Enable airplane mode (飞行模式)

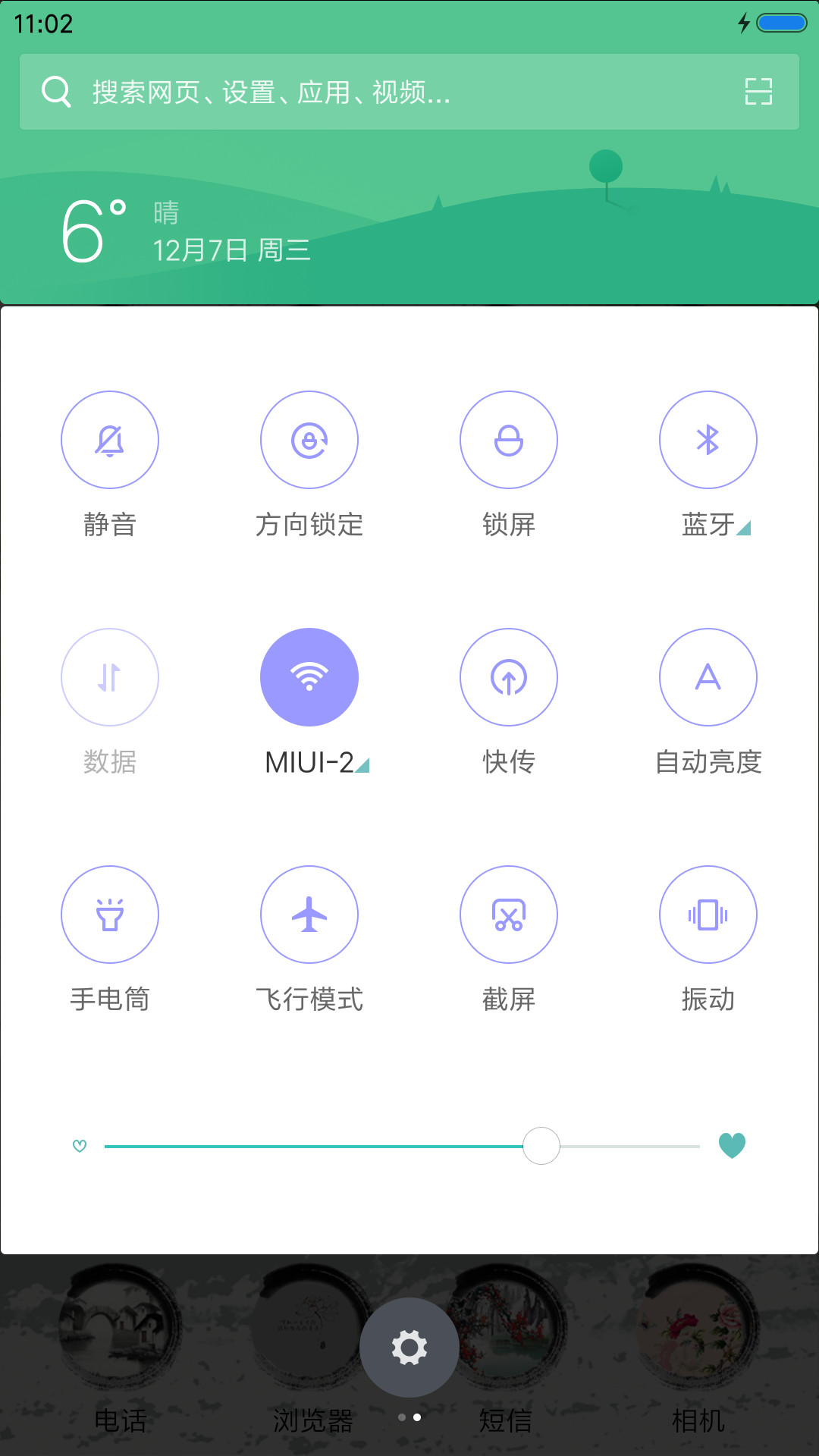[x=309, y=915]
